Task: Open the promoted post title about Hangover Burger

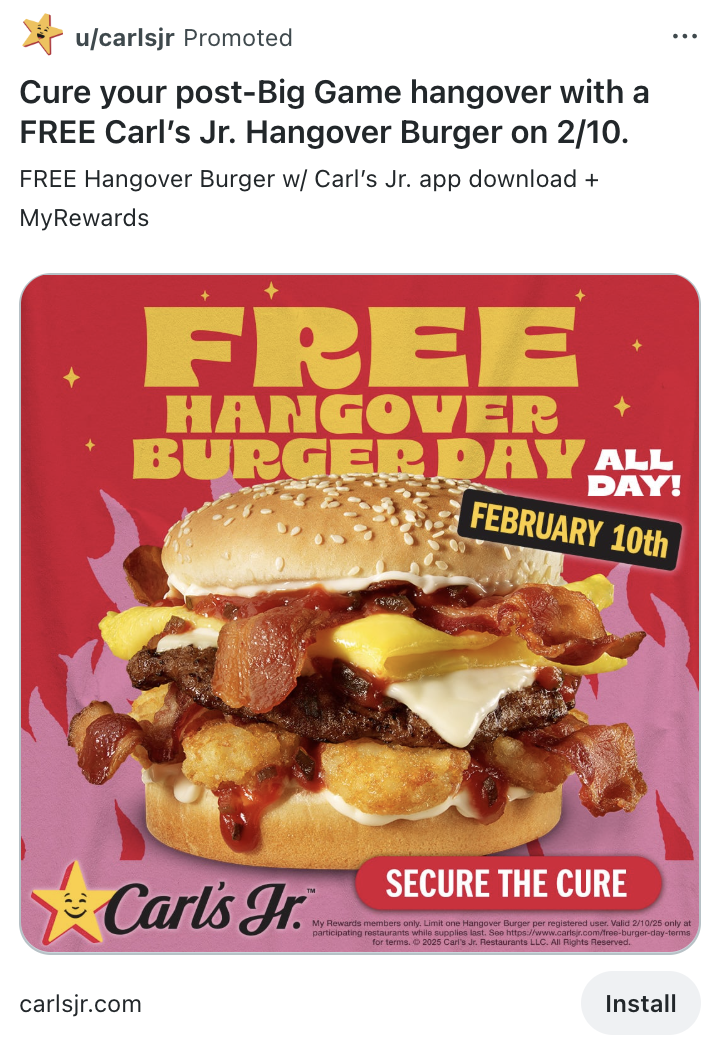Action: (334, 112)
